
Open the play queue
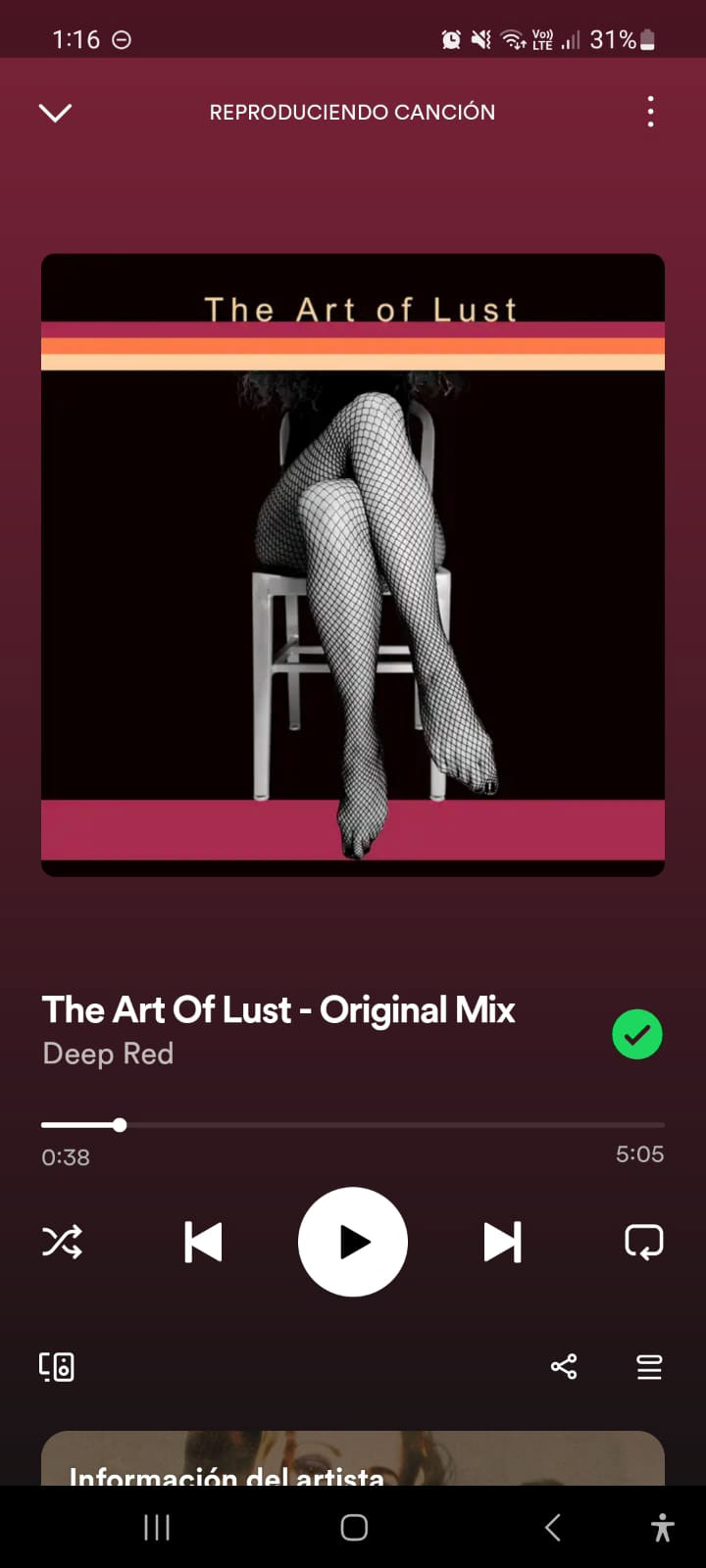[x=649, y=1366]
